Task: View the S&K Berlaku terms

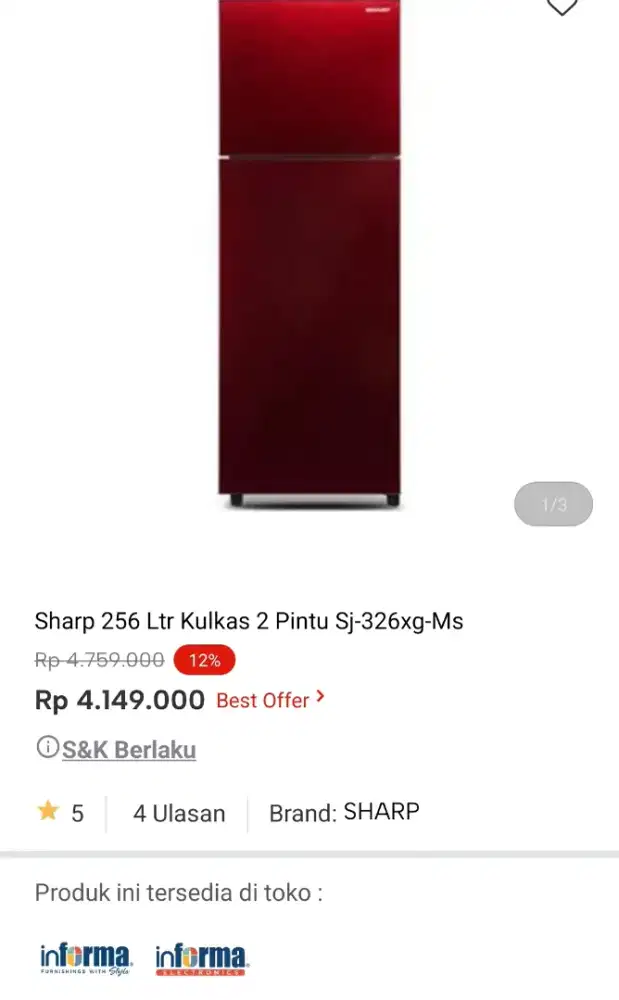Action: click(x=128, y=750)
